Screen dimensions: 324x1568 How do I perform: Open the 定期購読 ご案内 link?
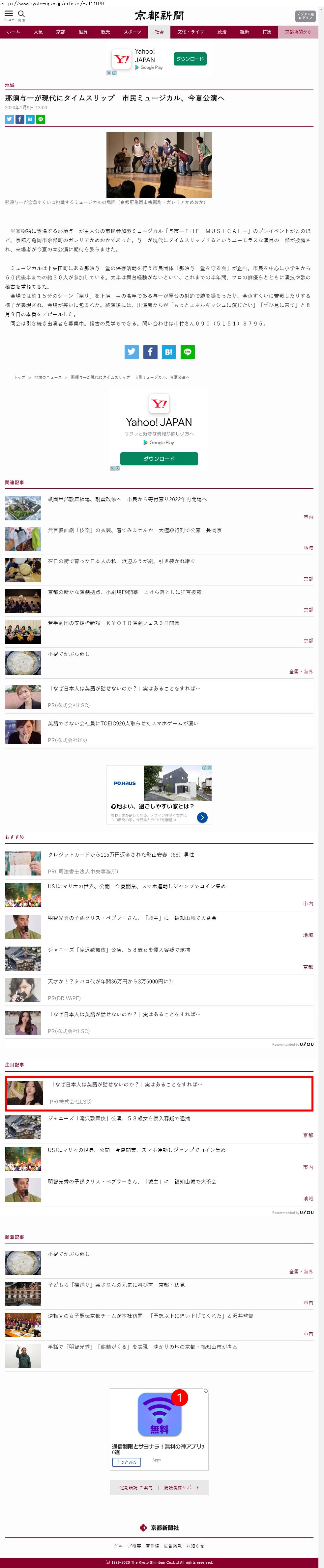(x=136, y=1488)
